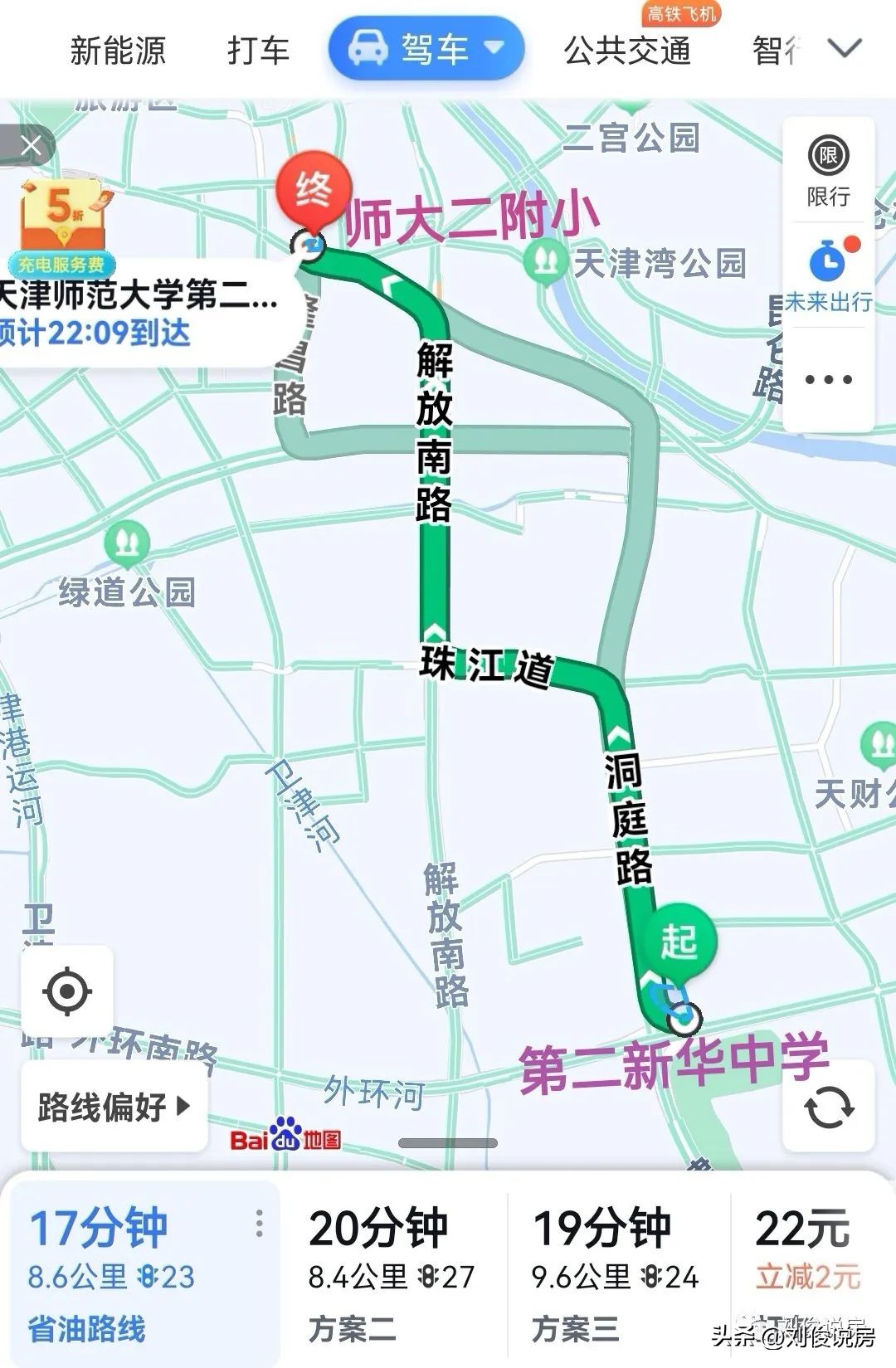Image resolution: width=896 pixels, height=1368 pixels.
Task: Close the panel with the X button
Action: (32, 143)
